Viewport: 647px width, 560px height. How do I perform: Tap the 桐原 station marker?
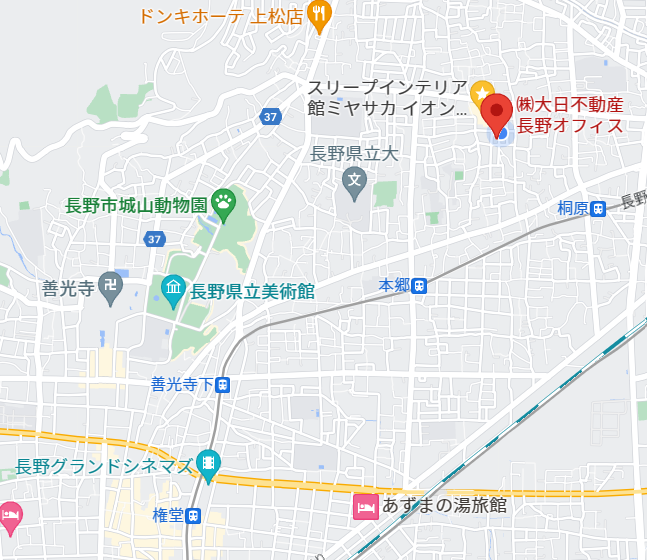(x=598, y=209)
